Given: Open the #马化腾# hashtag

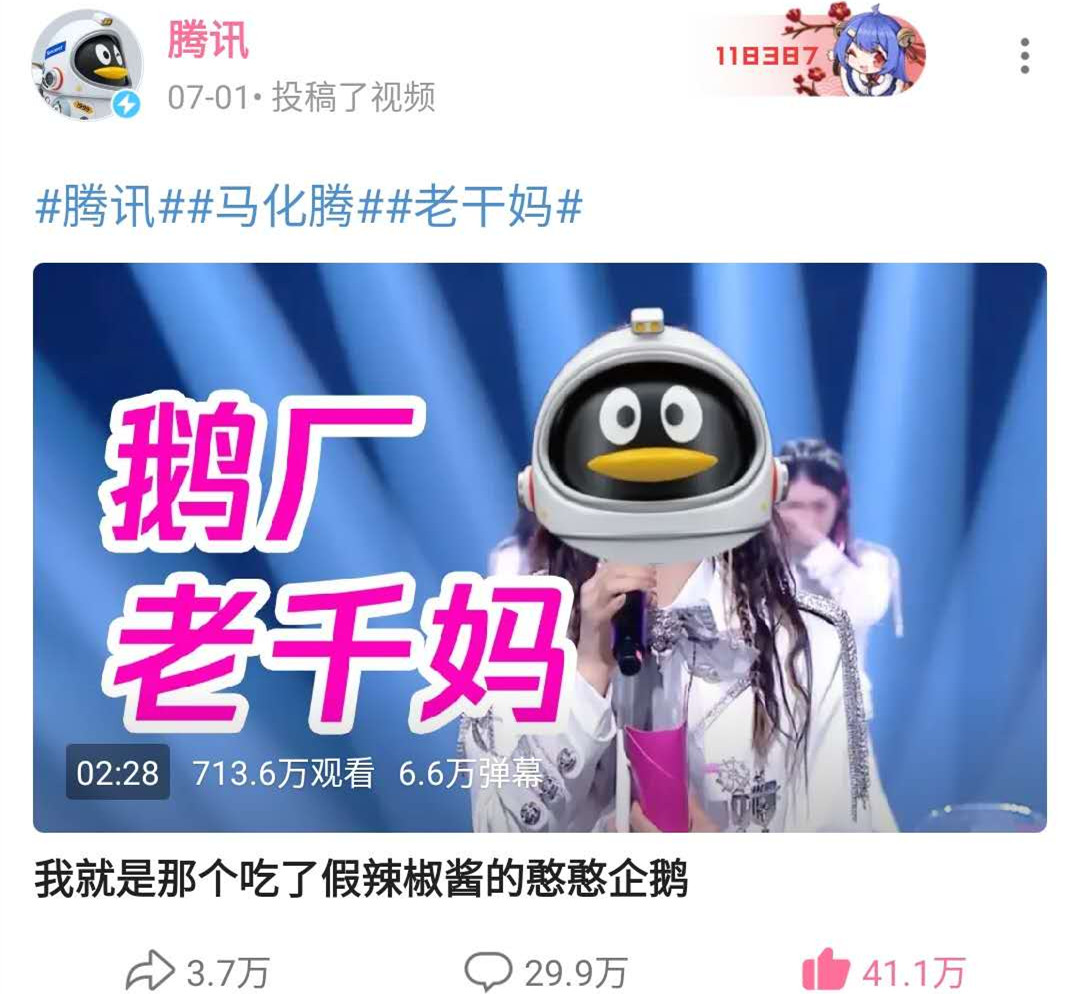Looking at the screenshot, I should (x=272, y=209).
